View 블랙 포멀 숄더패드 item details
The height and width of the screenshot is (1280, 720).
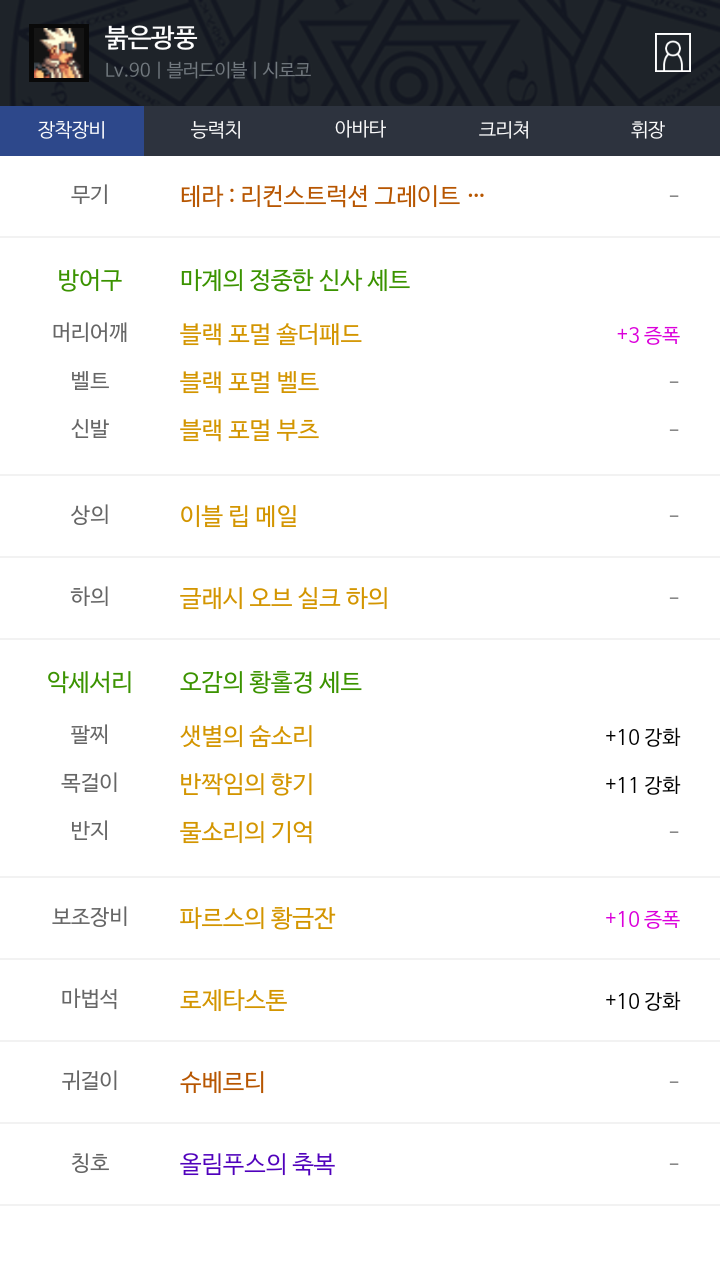270,334
